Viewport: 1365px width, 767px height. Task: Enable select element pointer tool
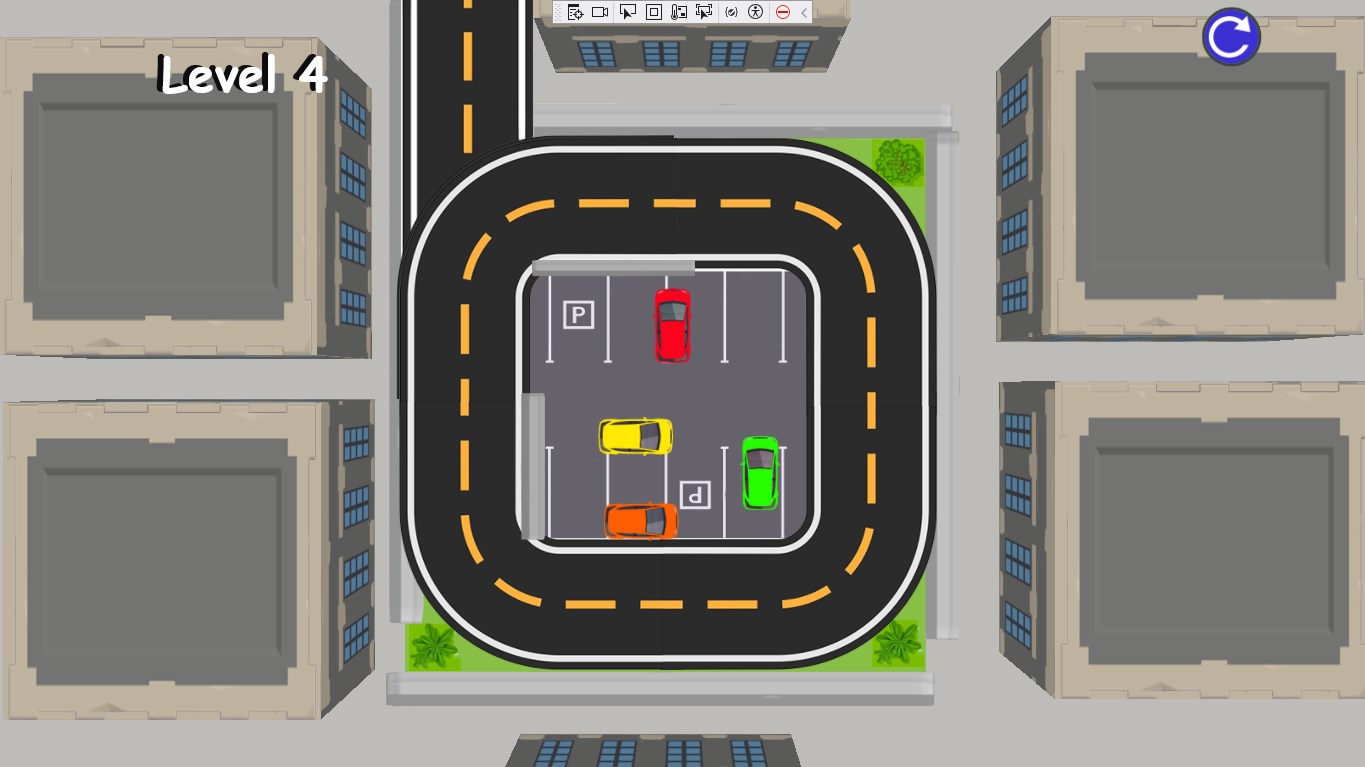coord(627,12)
